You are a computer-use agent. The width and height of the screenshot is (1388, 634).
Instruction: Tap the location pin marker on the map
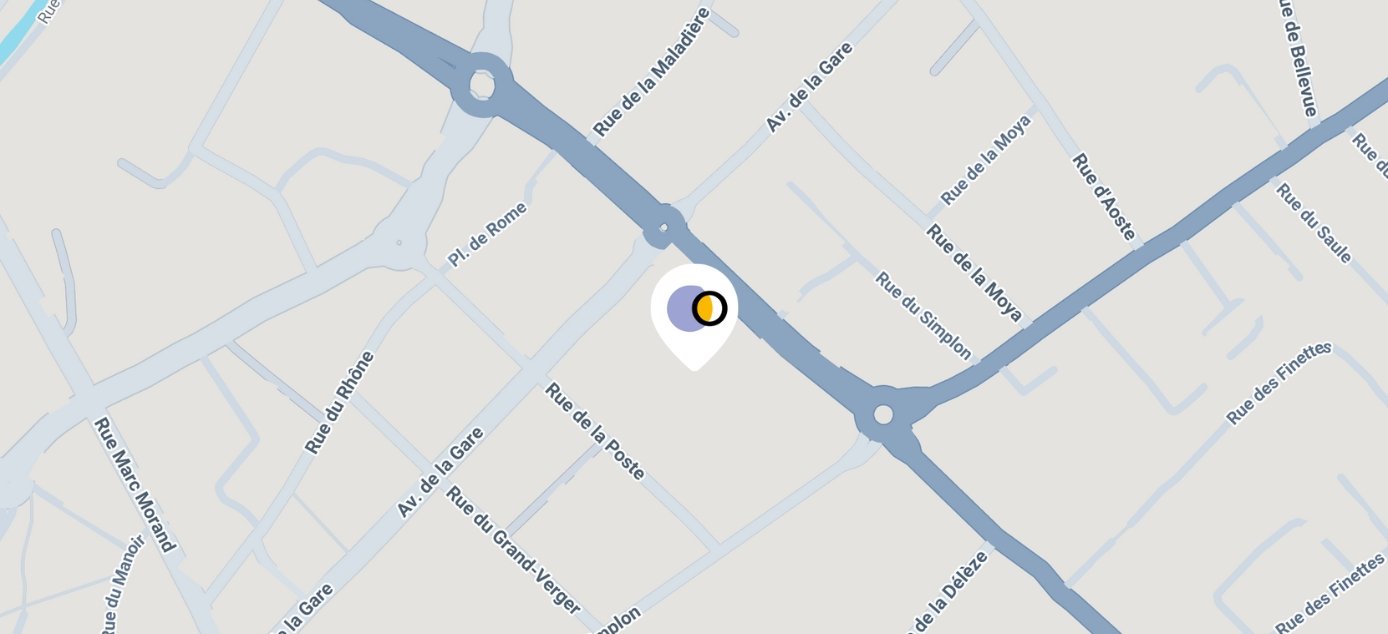click(694, 312)
